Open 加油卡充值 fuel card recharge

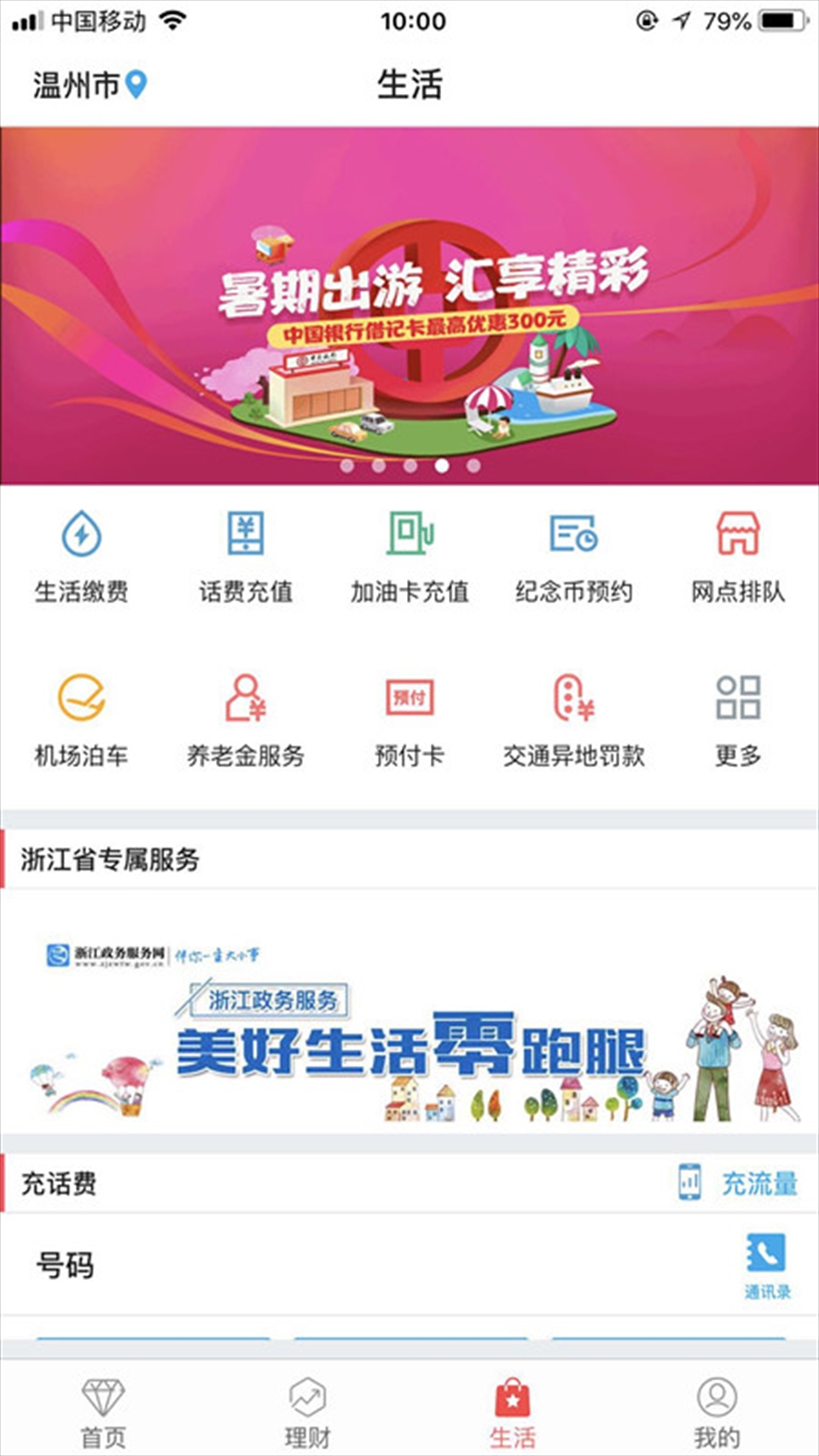point(409,555)
